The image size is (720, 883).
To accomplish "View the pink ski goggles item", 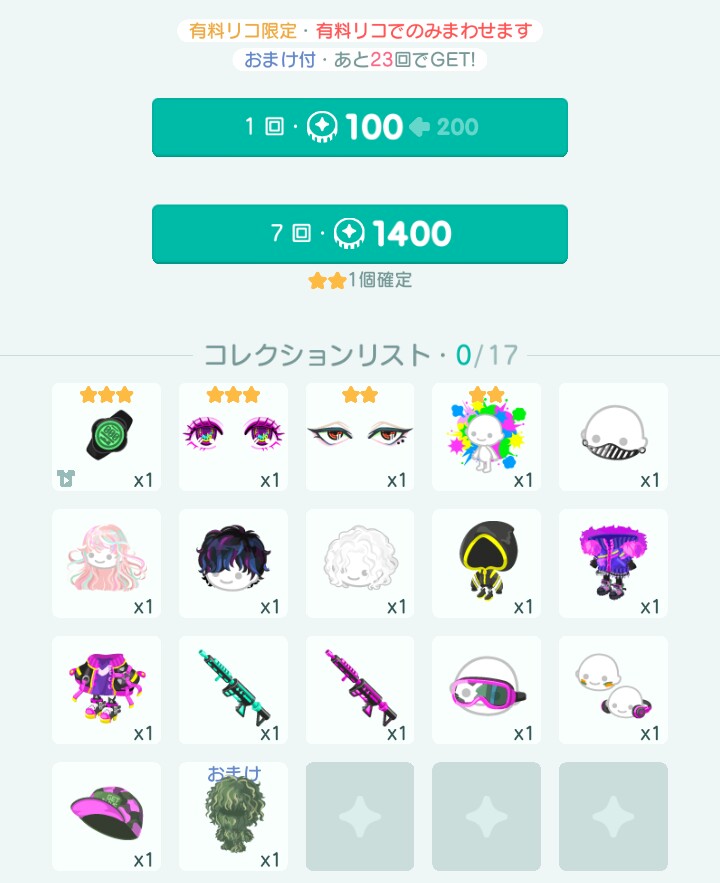I will point(487,690).
